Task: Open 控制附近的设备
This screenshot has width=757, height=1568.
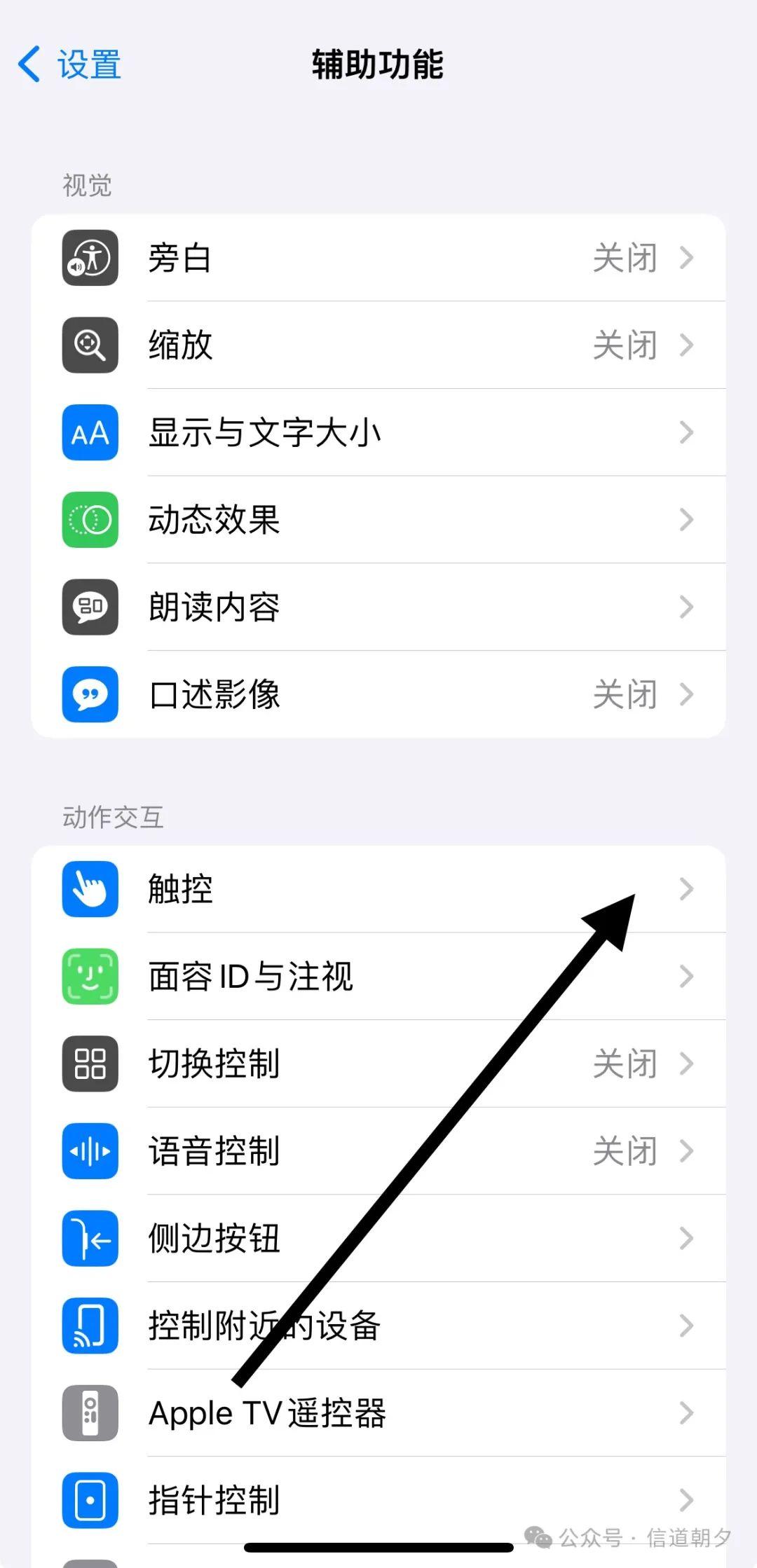Action: (378, 1326)
